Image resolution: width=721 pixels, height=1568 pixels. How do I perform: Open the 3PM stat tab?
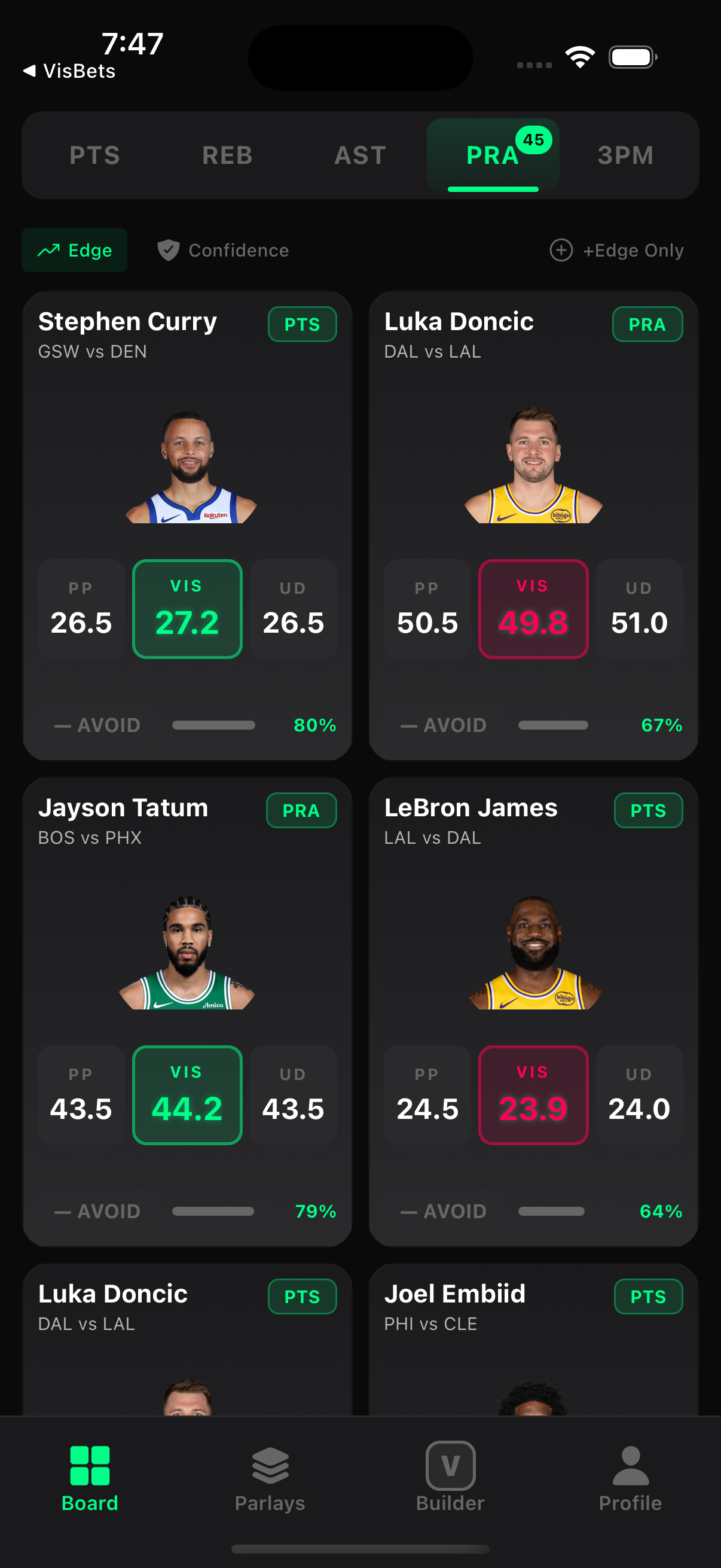(x=625, y=155)
